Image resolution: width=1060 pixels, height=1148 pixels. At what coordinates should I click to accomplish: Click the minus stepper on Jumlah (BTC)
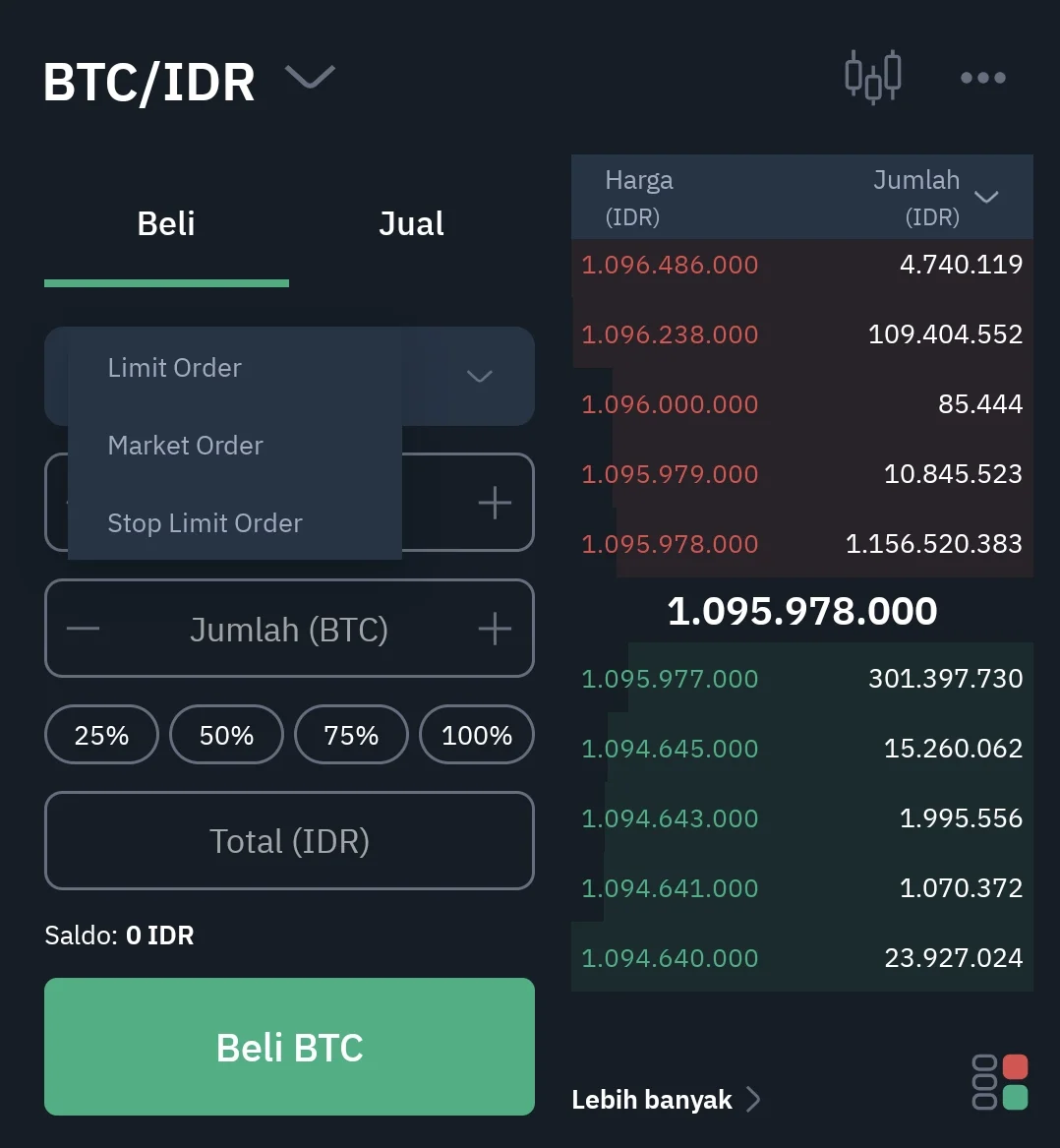[x=83, y=629]
